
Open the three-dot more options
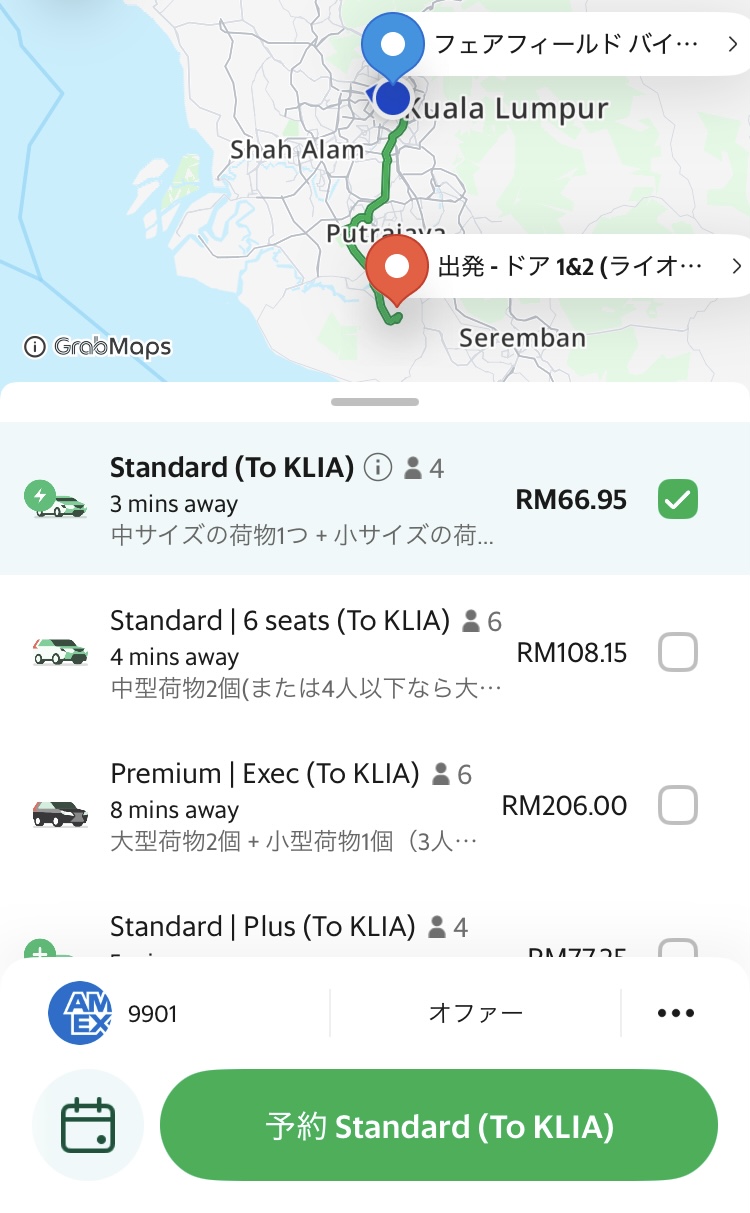[676, 1013]
